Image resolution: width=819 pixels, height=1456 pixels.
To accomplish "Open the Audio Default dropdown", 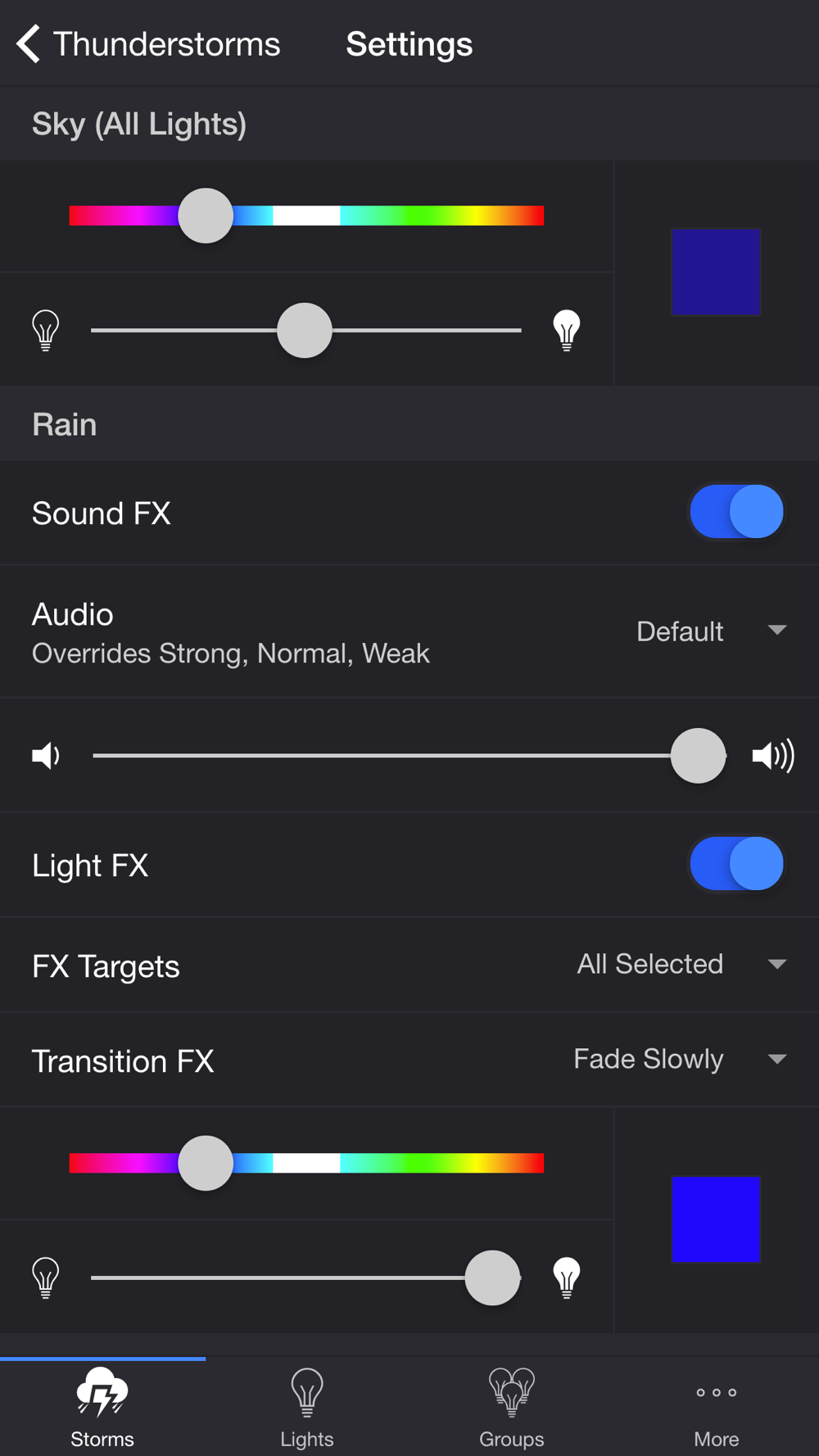I will point(711,631).
